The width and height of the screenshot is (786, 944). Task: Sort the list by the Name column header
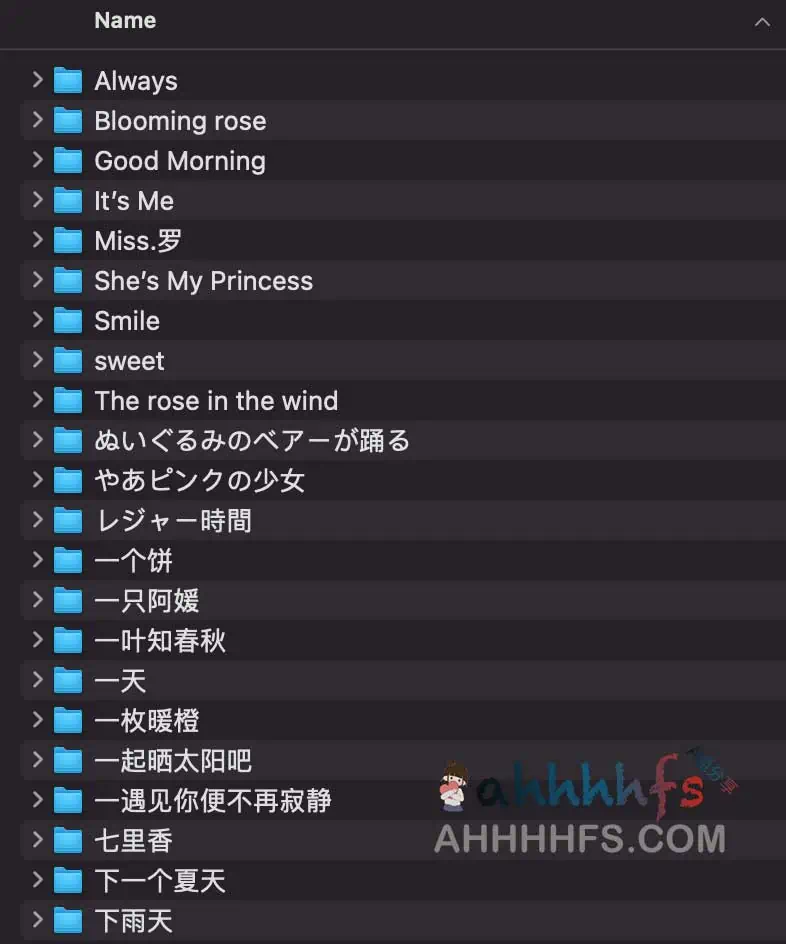(125, 20)
